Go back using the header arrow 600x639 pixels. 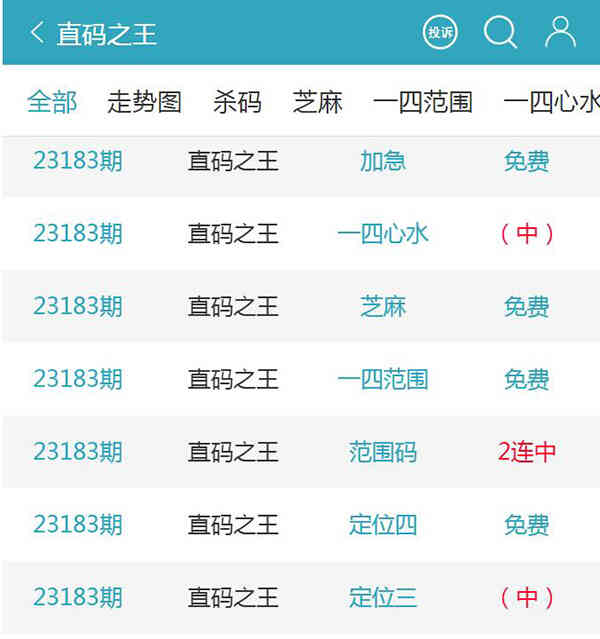tap(37, 33)
